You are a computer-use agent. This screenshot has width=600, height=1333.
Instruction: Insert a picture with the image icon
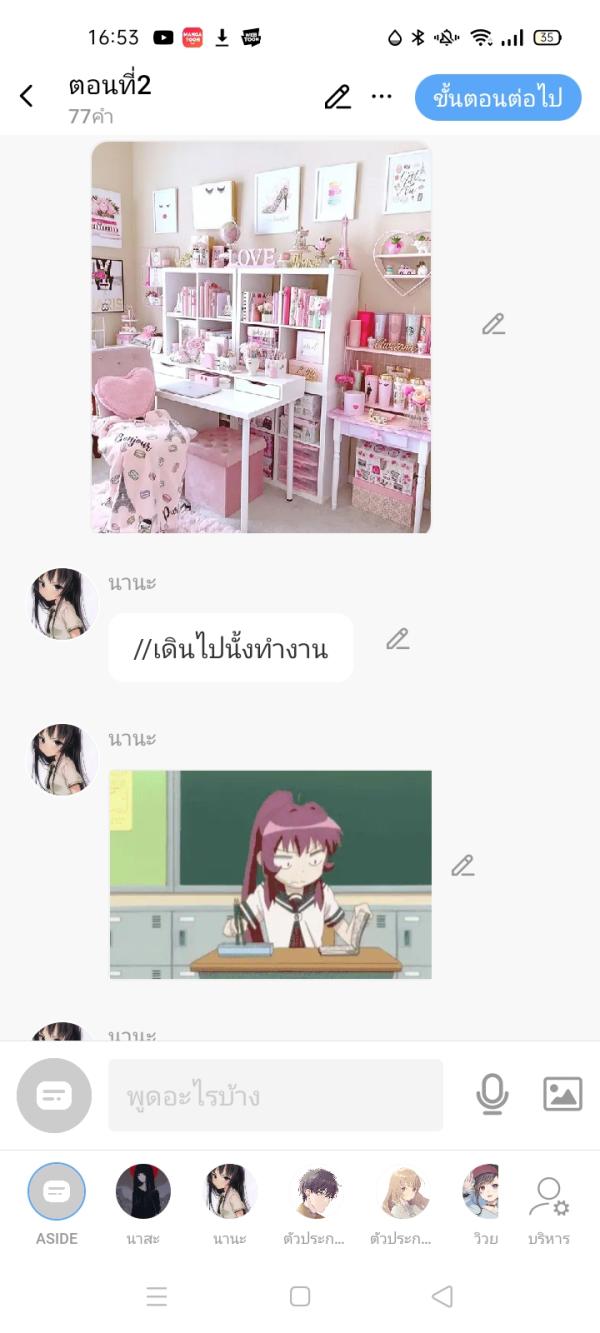(562, 1094)
